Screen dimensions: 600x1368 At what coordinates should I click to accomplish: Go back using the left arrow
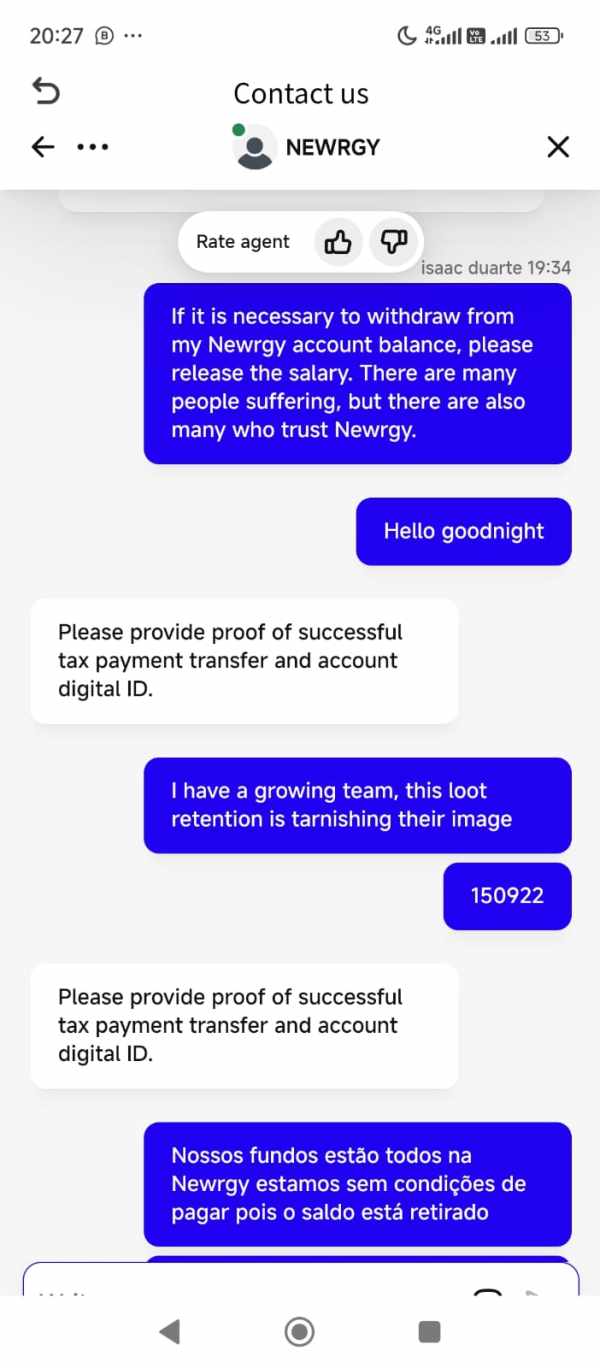click(42, 147)
